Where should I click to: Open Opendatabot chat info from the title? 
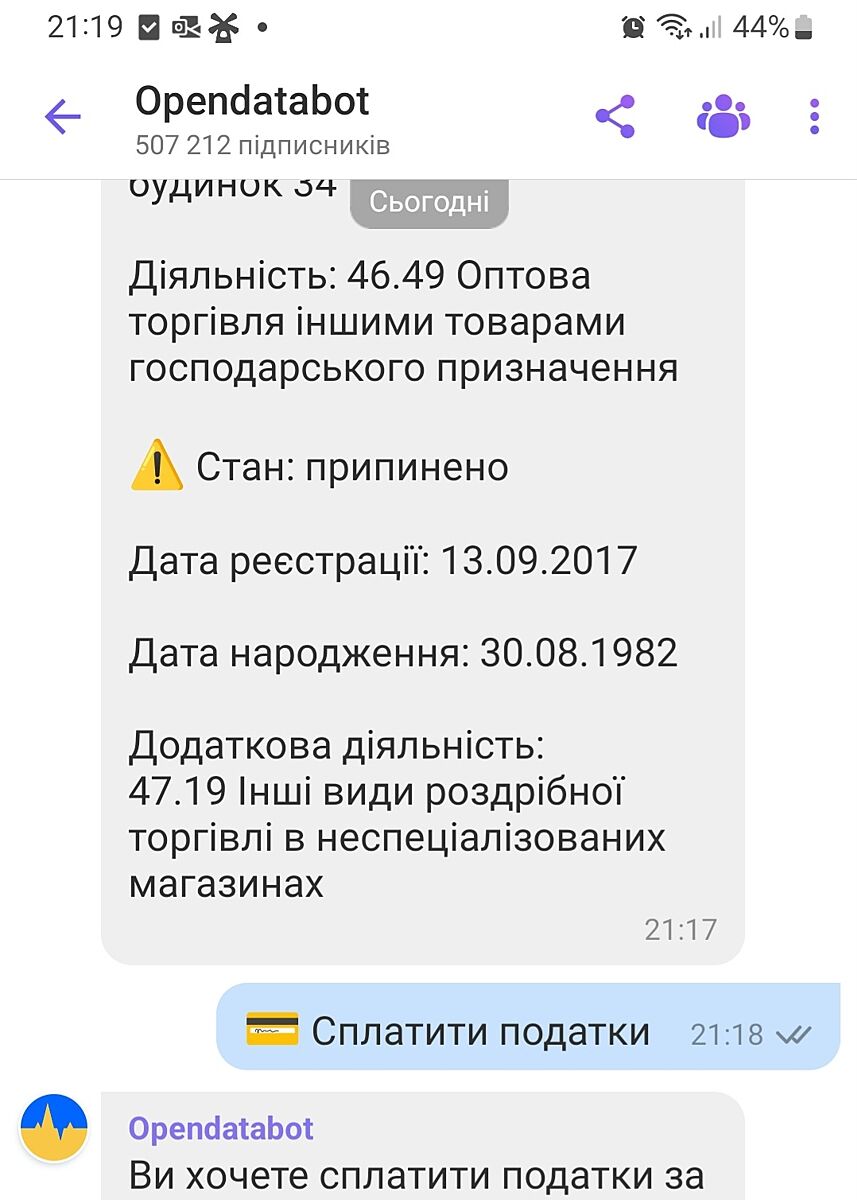(x=252, y=102)
